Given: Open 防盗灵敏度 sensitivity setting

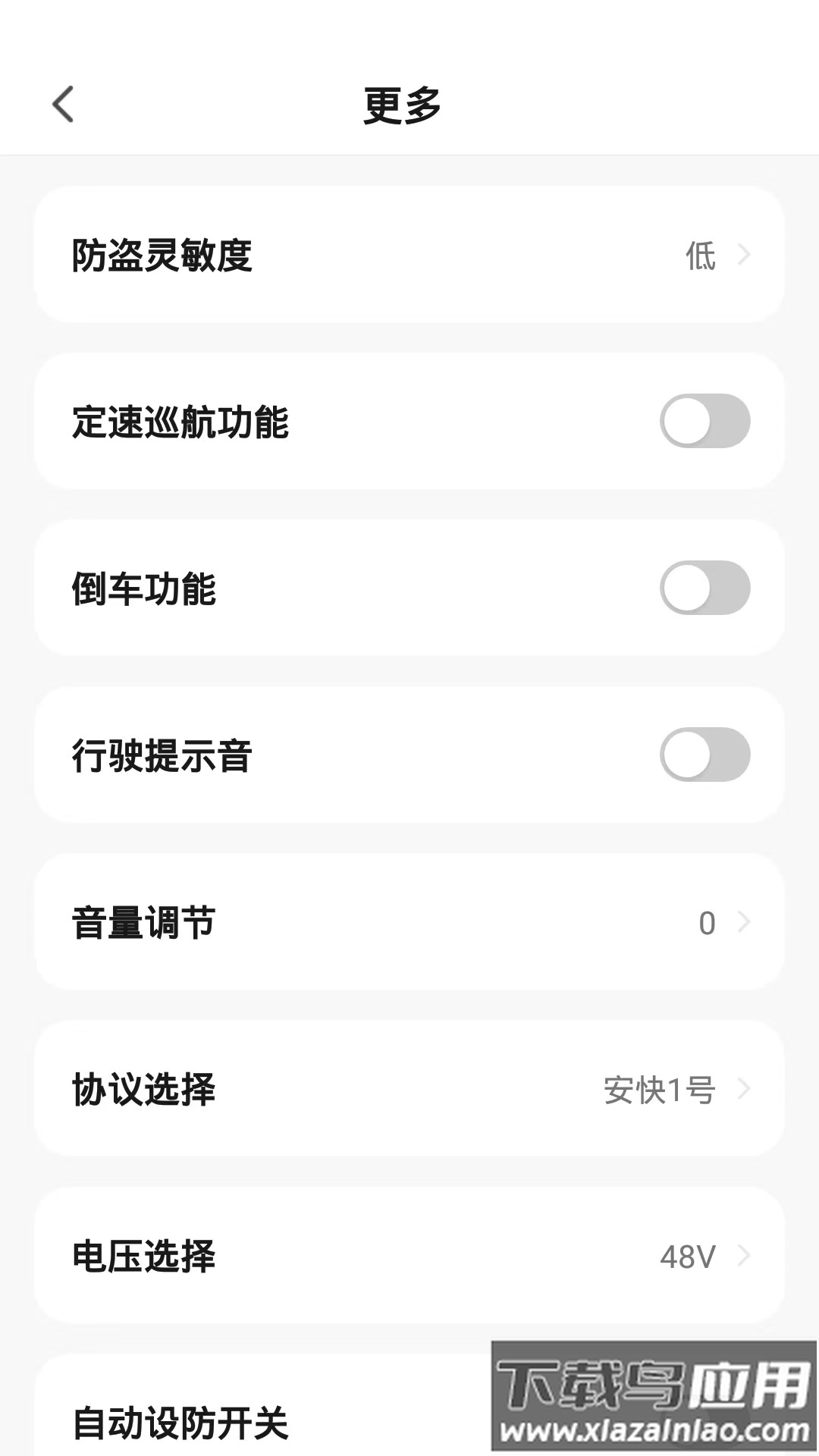Looking at the screenshot, I should (409, 255).
